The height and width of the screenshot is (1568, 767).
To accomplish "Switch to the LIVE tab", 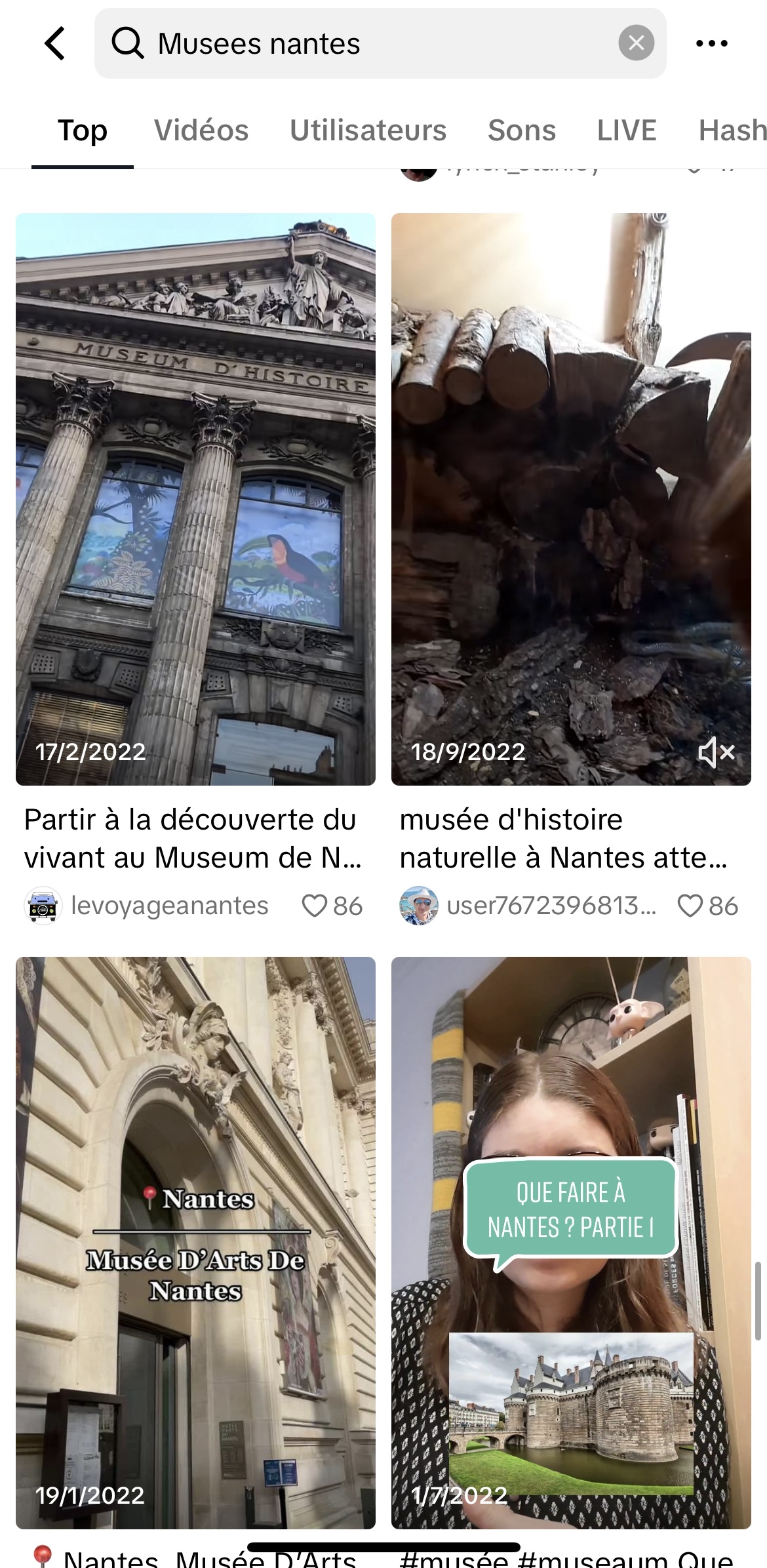I will pos(627,131).
